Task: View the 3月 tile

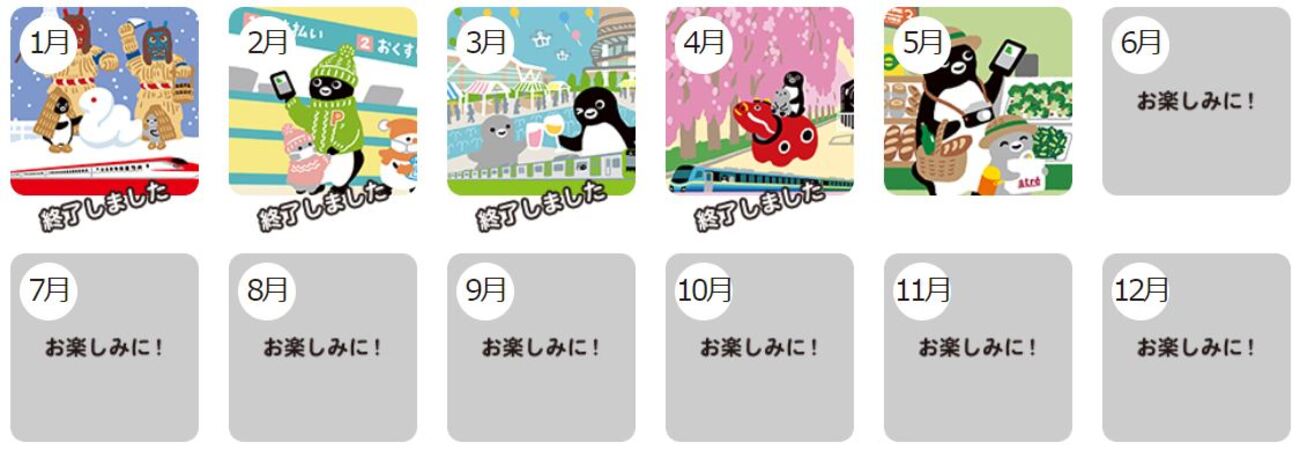Action: 541,102
